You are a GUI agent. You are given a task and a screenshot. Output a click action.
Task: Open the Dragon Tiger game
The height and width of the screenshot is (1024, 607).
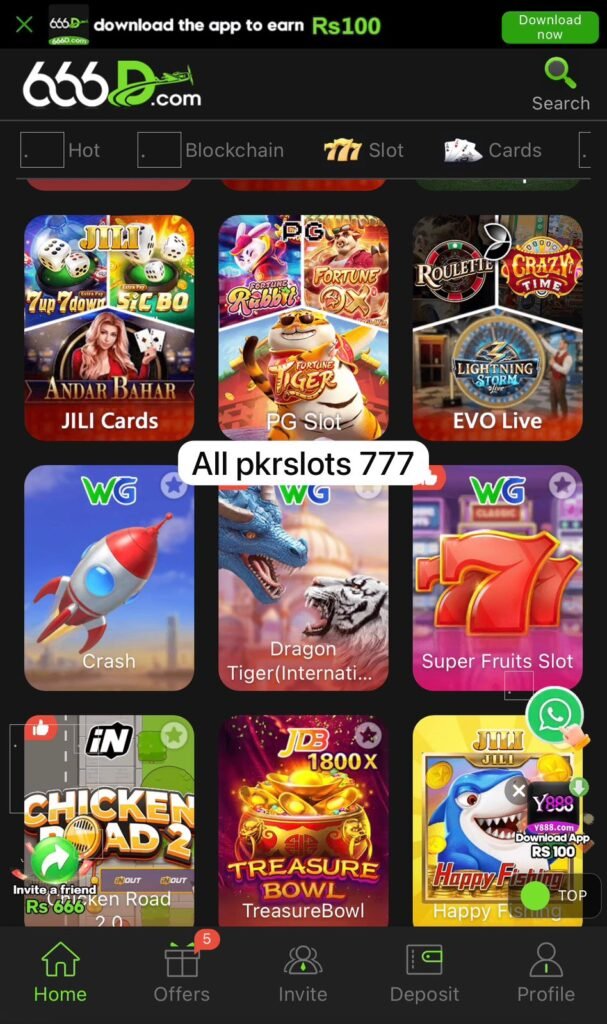303,590
